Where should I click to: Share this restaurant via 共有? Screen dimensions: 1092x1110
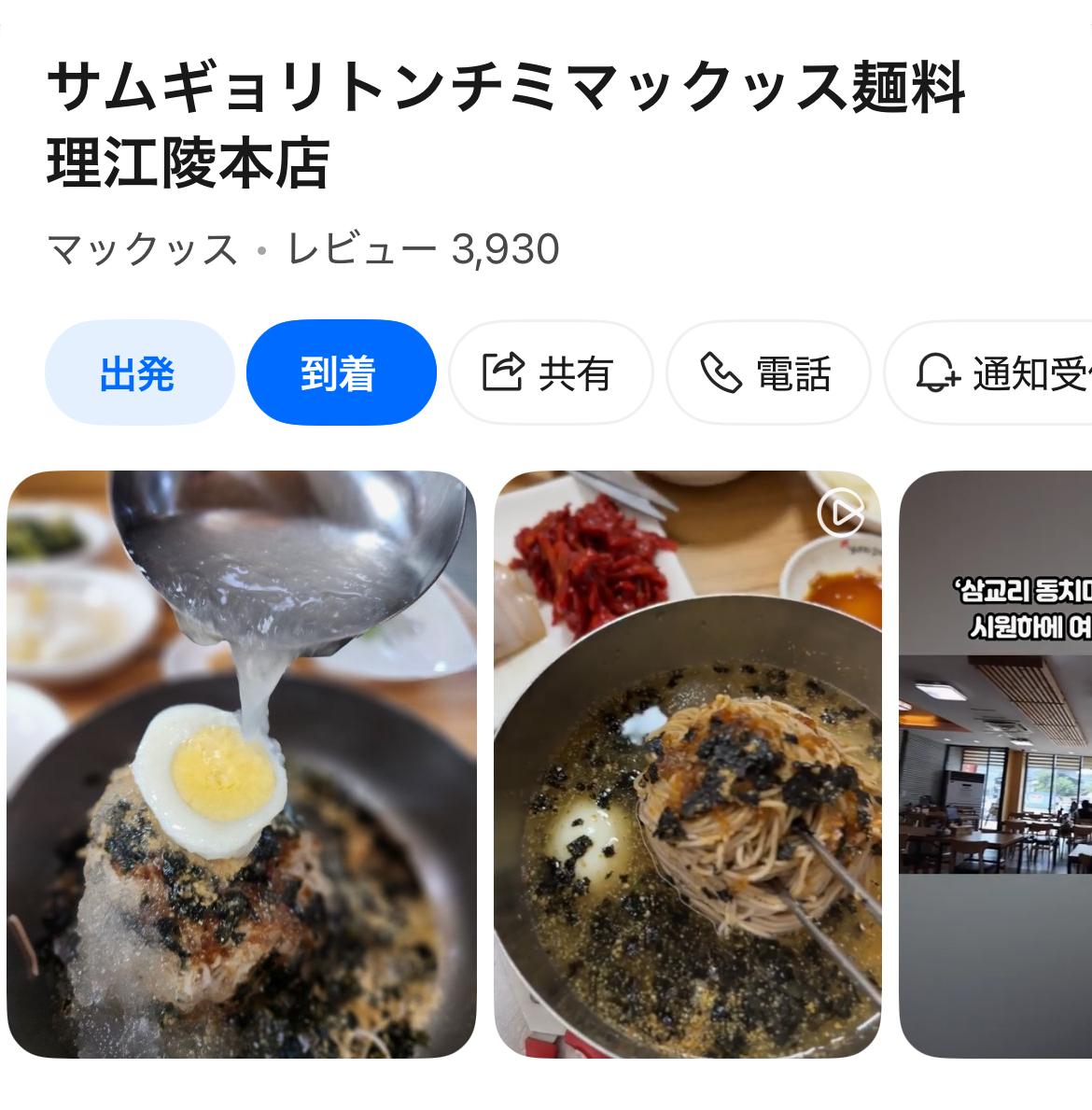pos(550,373)
